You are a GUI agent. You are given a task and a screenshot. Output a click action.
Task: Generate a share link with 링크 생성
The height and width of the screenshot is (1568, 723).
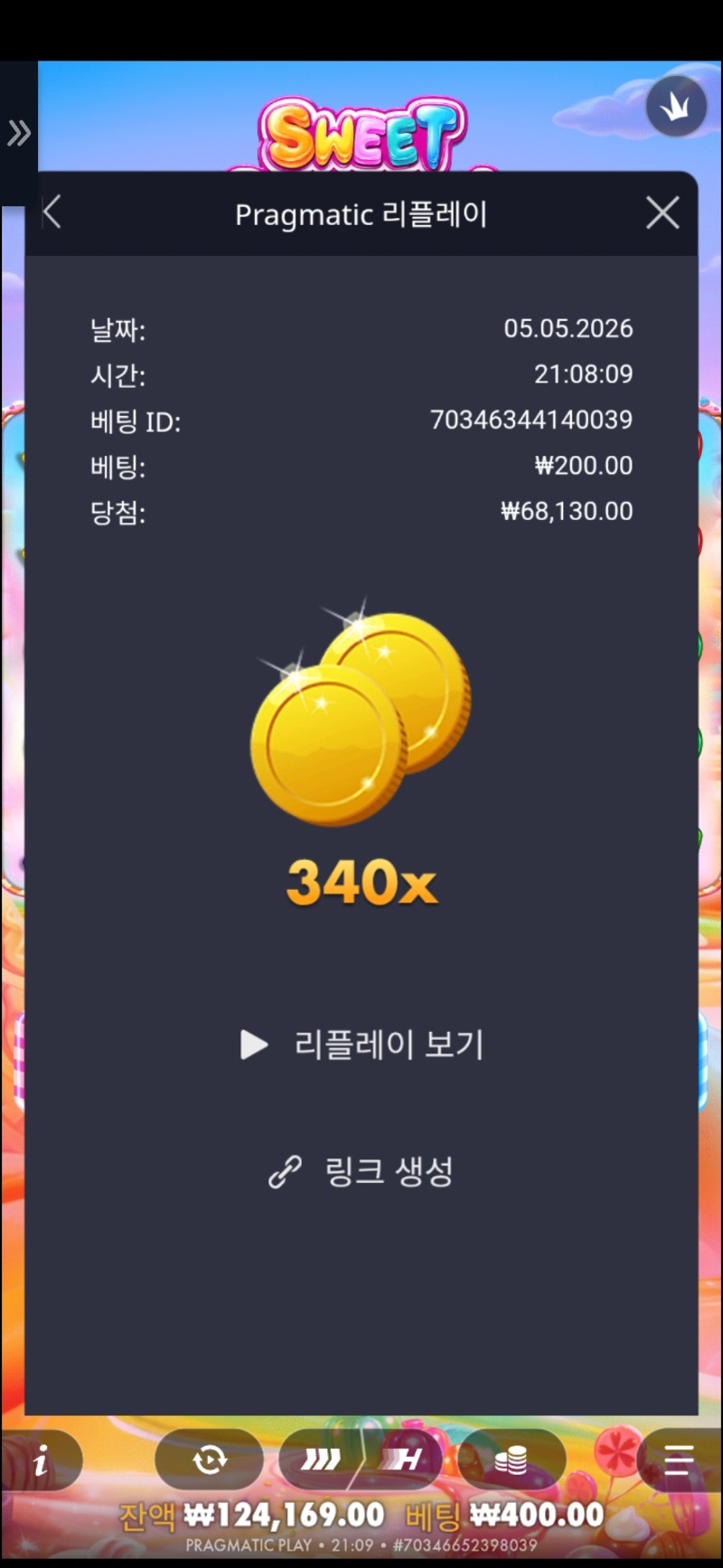click(x=361, y=1171)
